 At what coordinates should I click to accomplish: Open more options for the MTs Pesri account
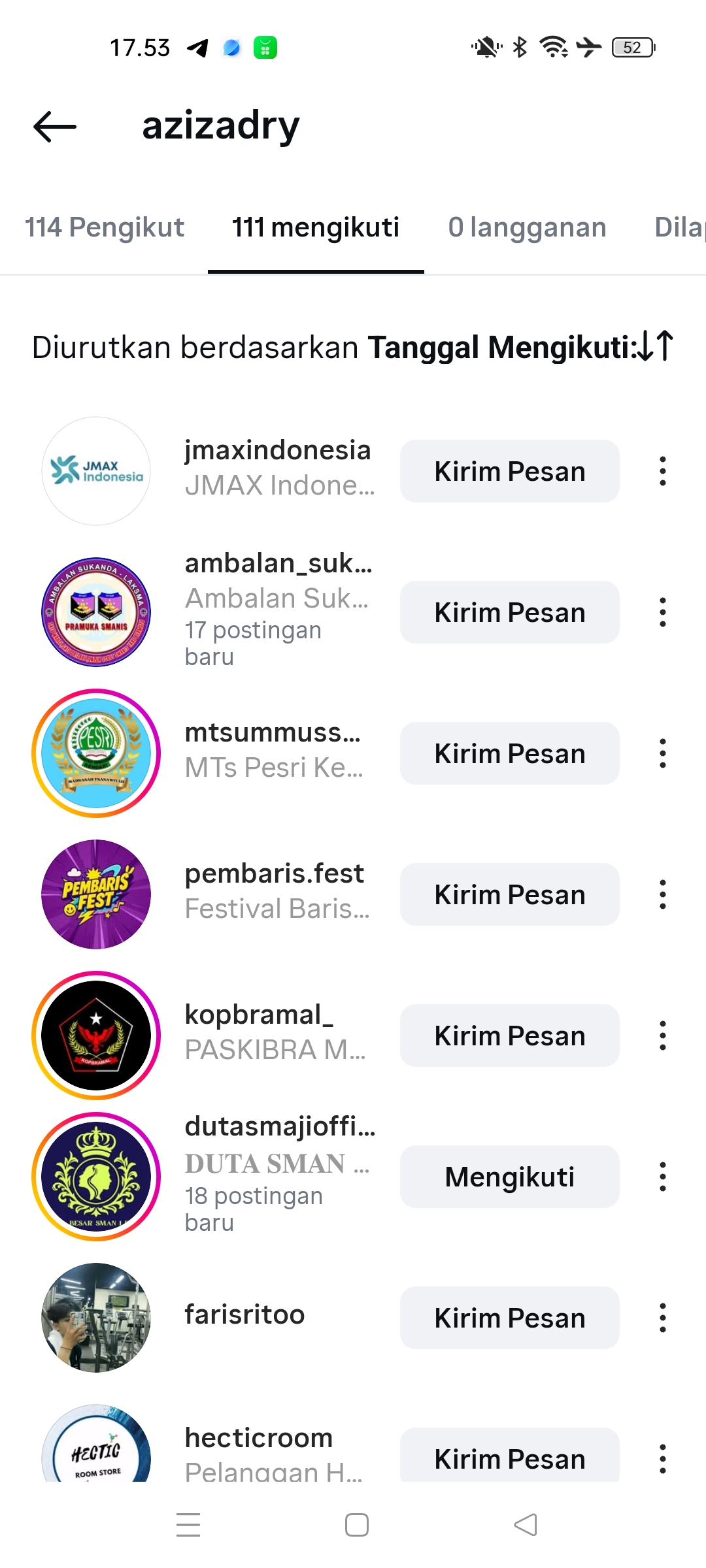coord(663,753)
